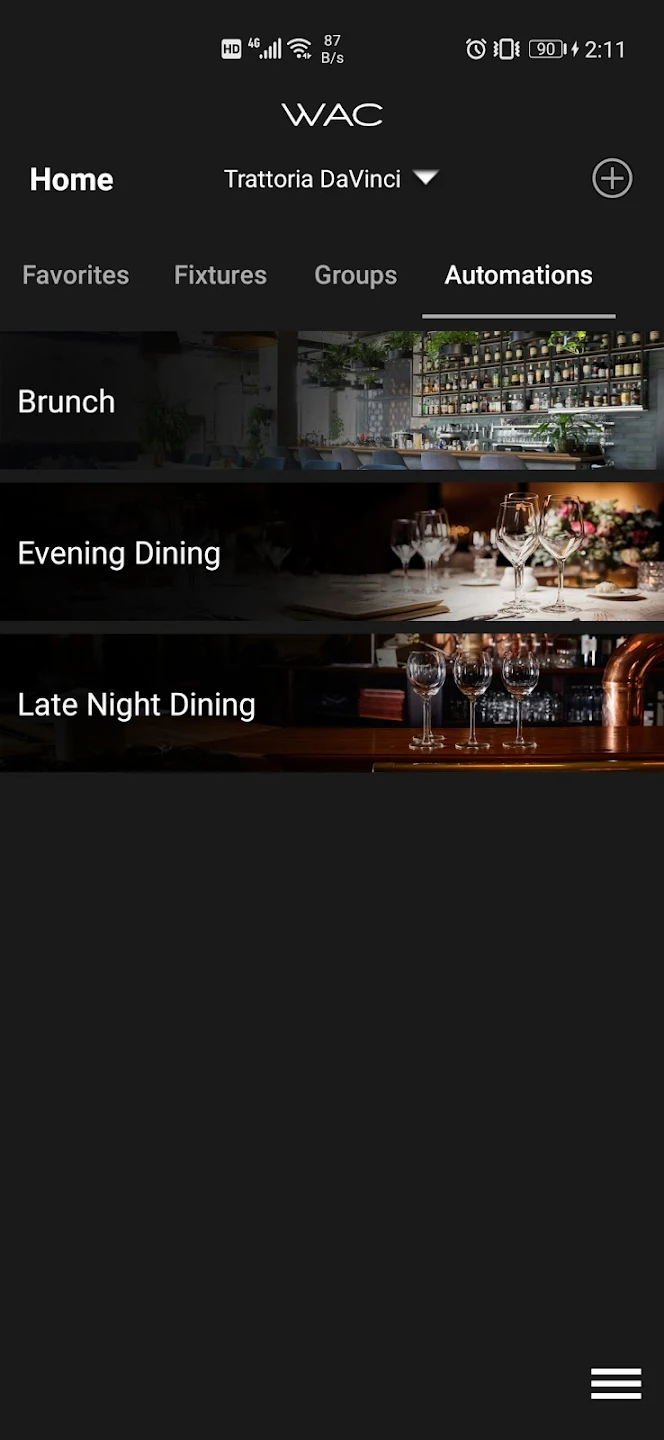Tap the plus icon to add new
The width and height of the screenshot is (664, 1440).
[612, 179]
